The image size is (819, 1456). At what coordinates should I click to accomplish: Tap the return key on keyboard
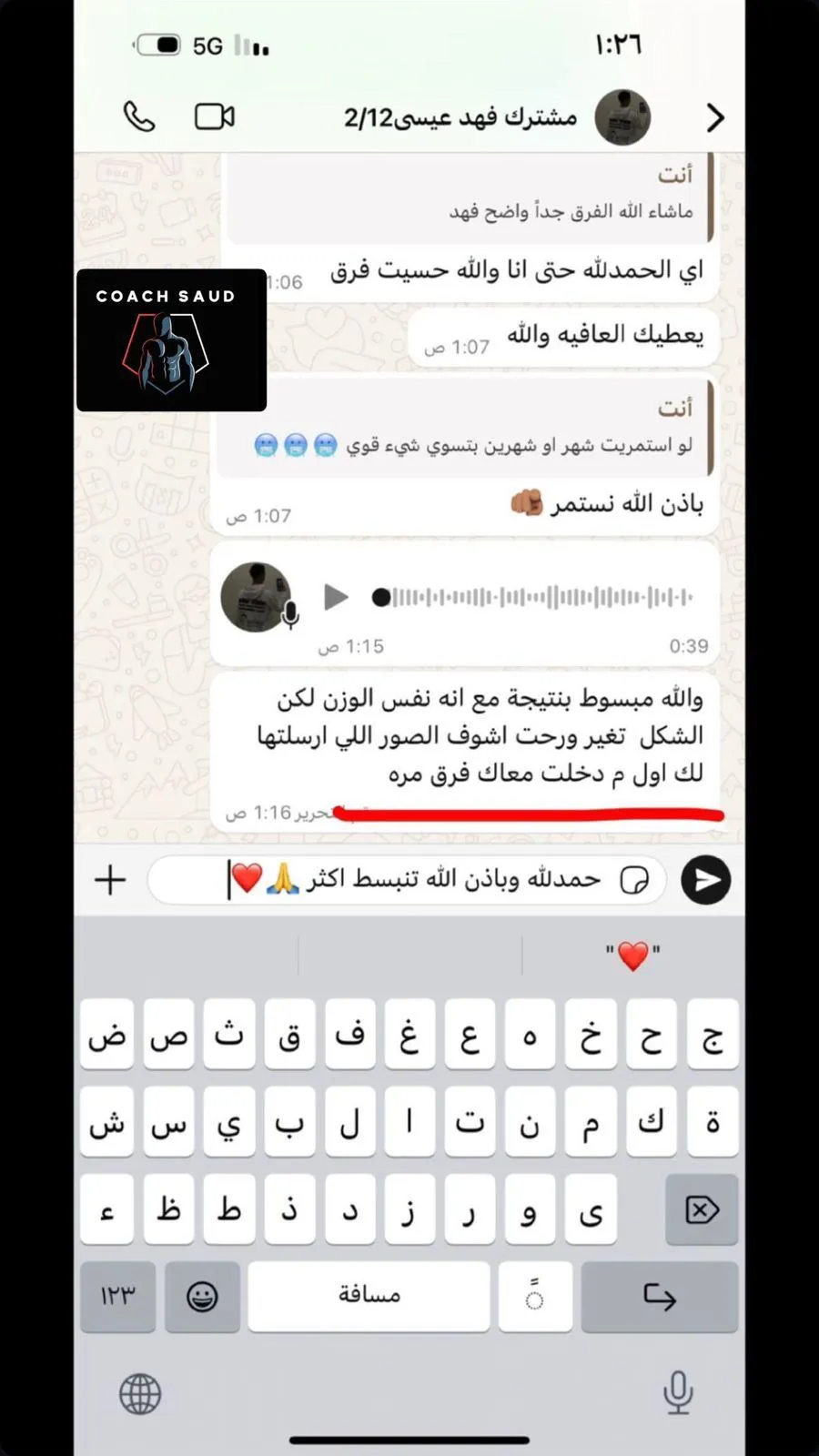click(x=660, y=1297)
